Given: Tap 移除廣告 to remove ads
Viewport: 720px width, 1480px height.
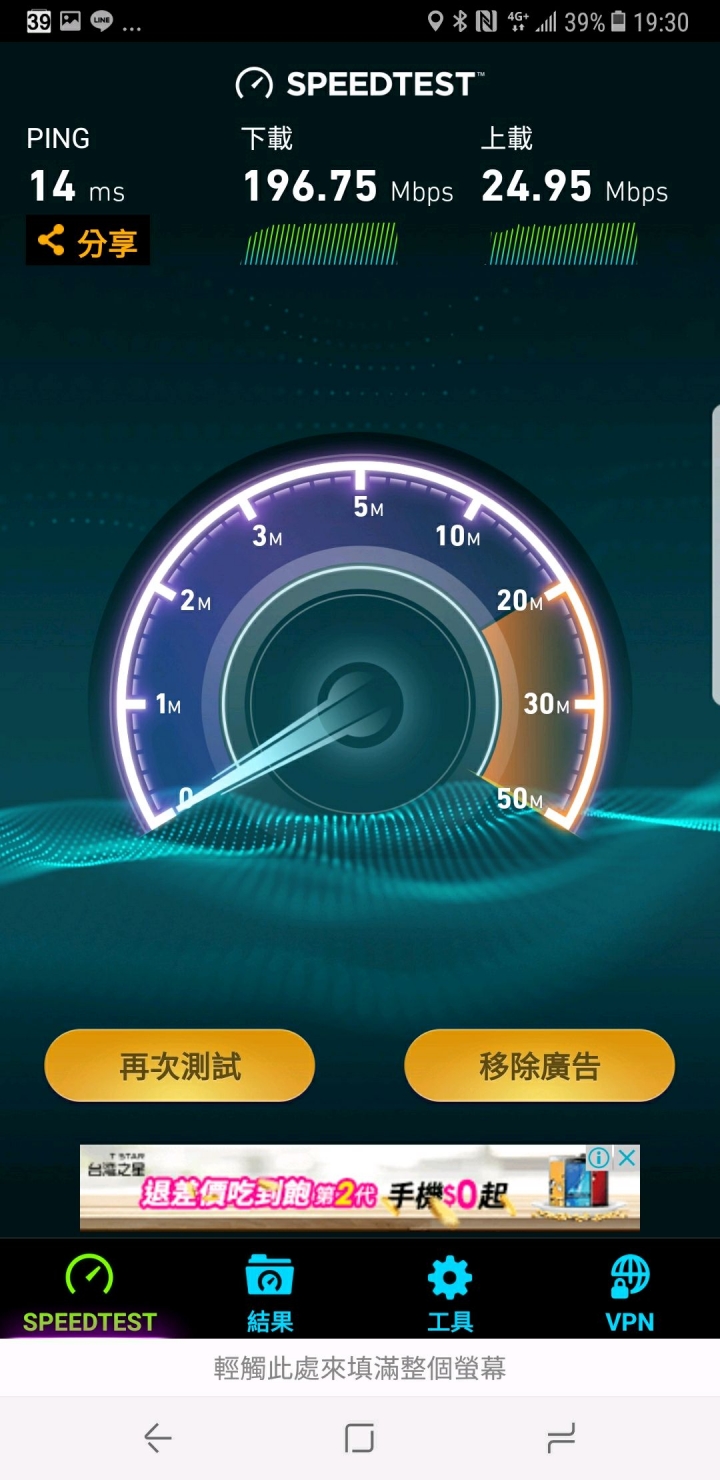Looking at the screenshot, I should 539,1066.
